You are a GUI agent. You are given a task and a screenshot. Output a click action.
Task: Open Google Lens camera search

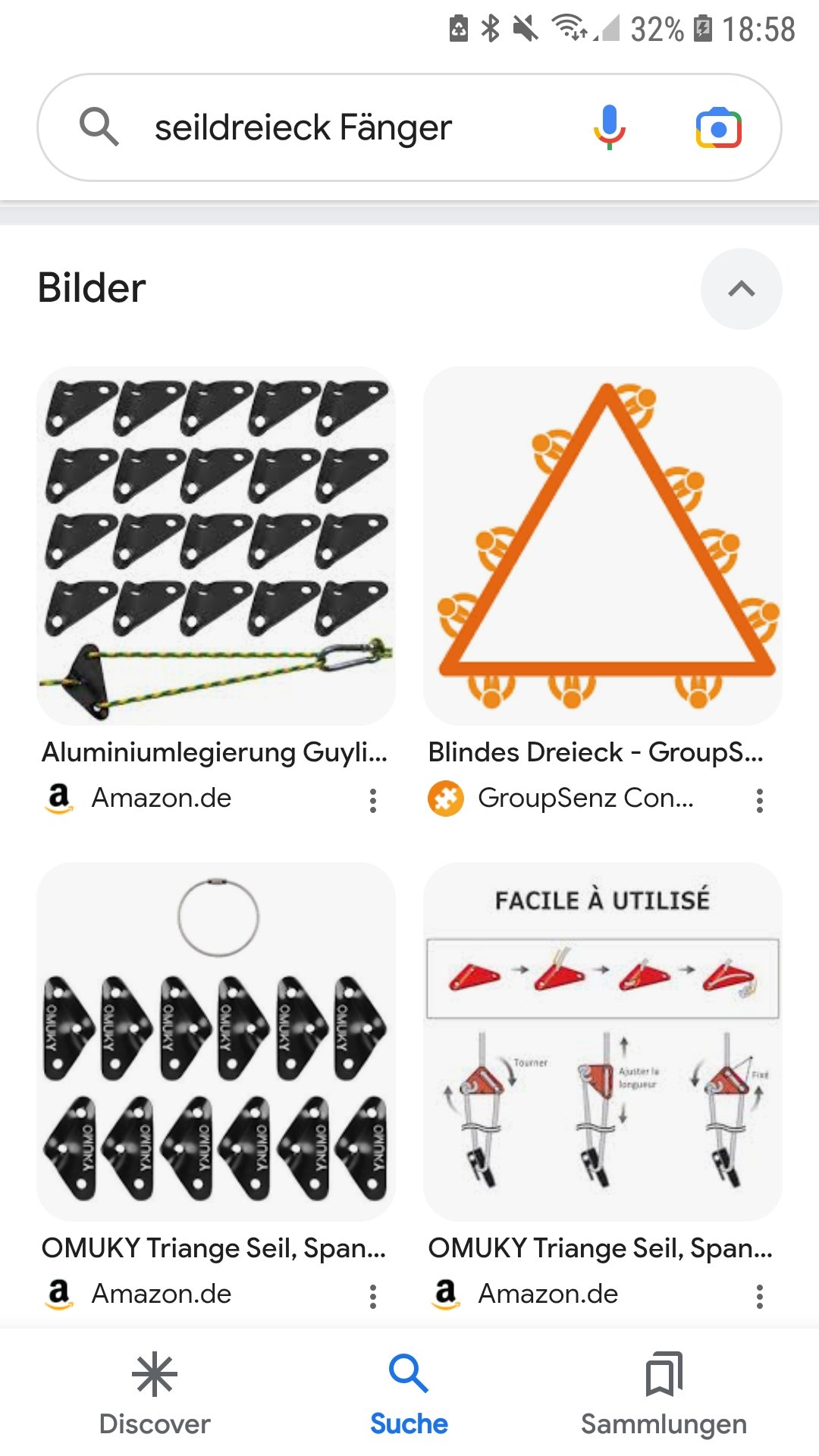(718, 127)
